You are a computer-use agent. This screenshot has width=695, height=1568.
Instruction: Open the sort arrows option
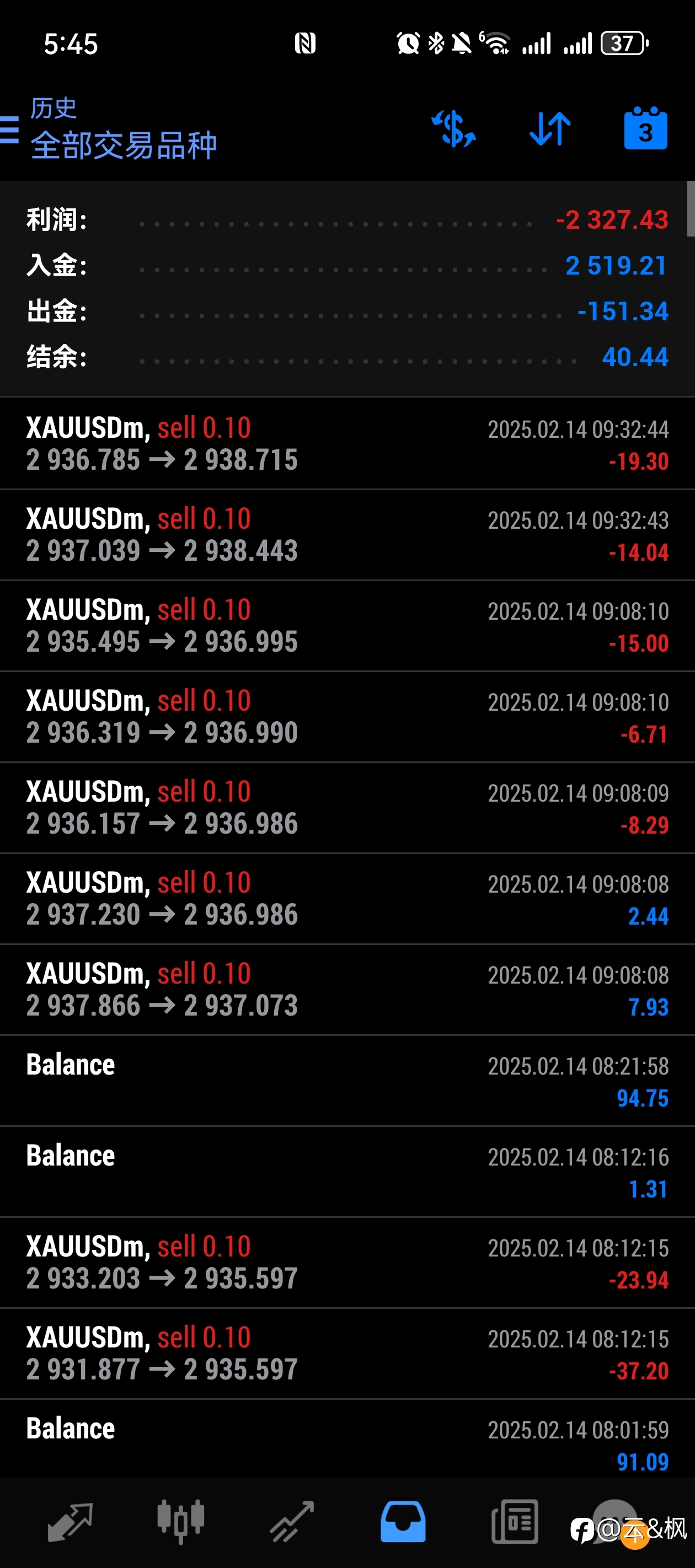[550, 129]
